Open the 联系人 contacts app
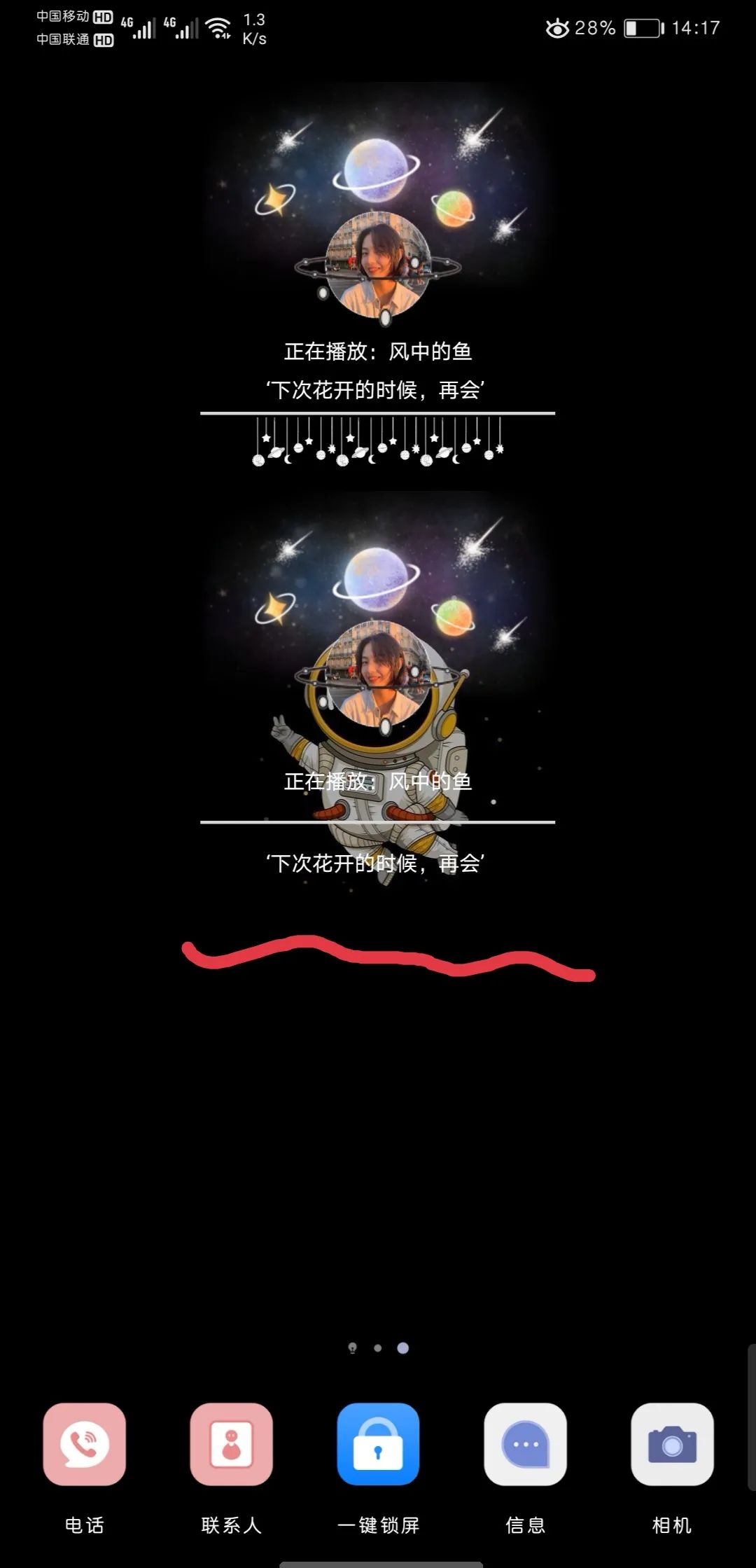Screen dimensions: 756x1568 [x=231, y=1444]
